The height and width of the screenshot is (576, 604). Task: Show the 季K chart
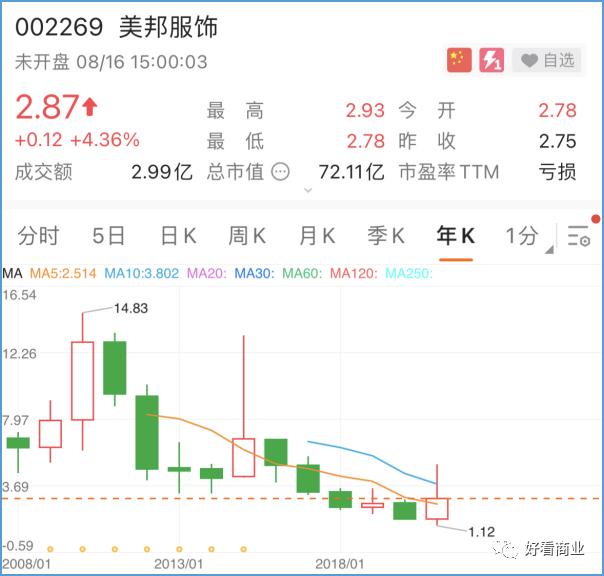click(386, 236)
